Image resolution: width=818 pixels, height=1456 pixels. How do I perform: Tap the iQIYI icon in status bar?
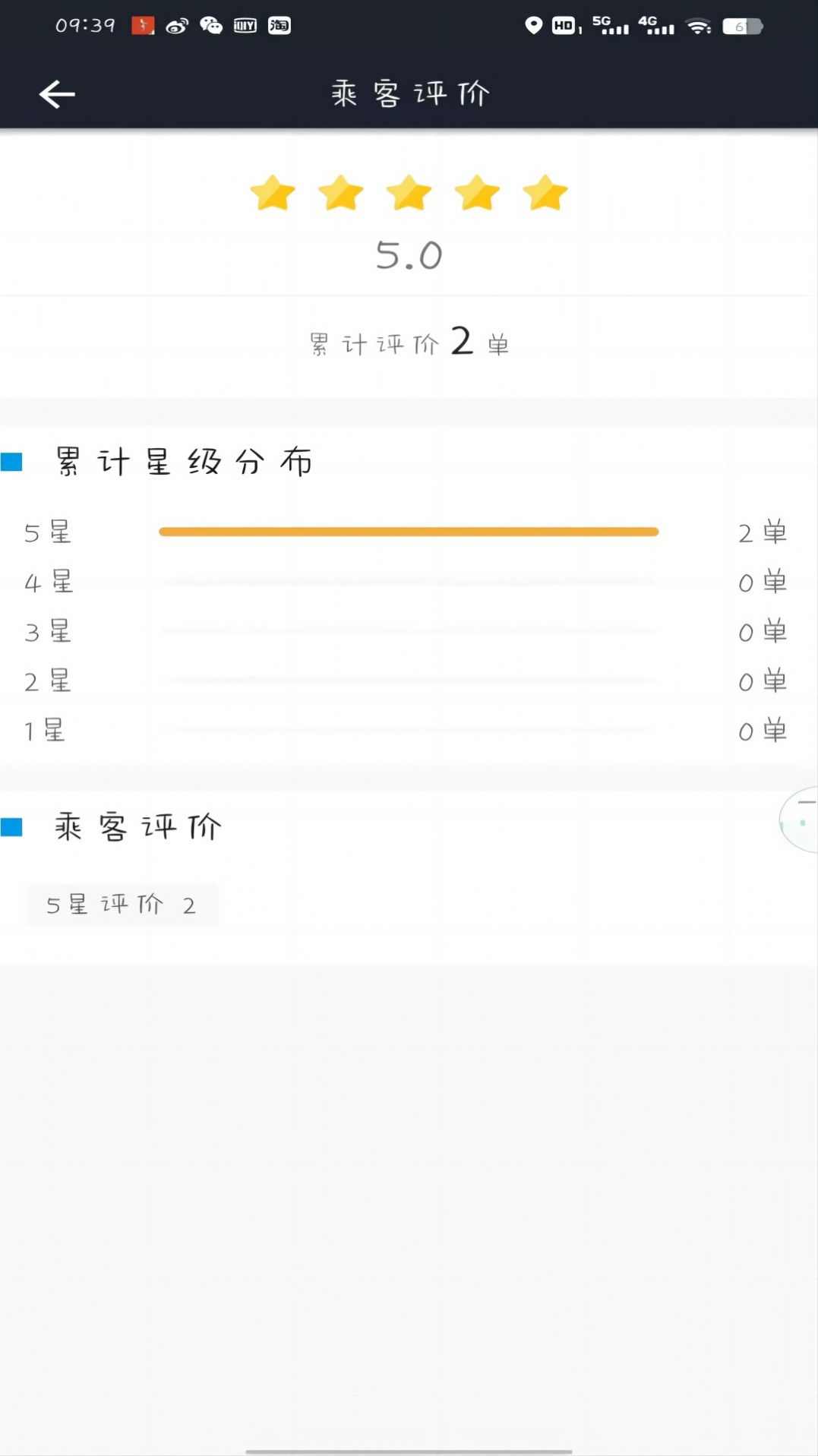tap(245, 24)
